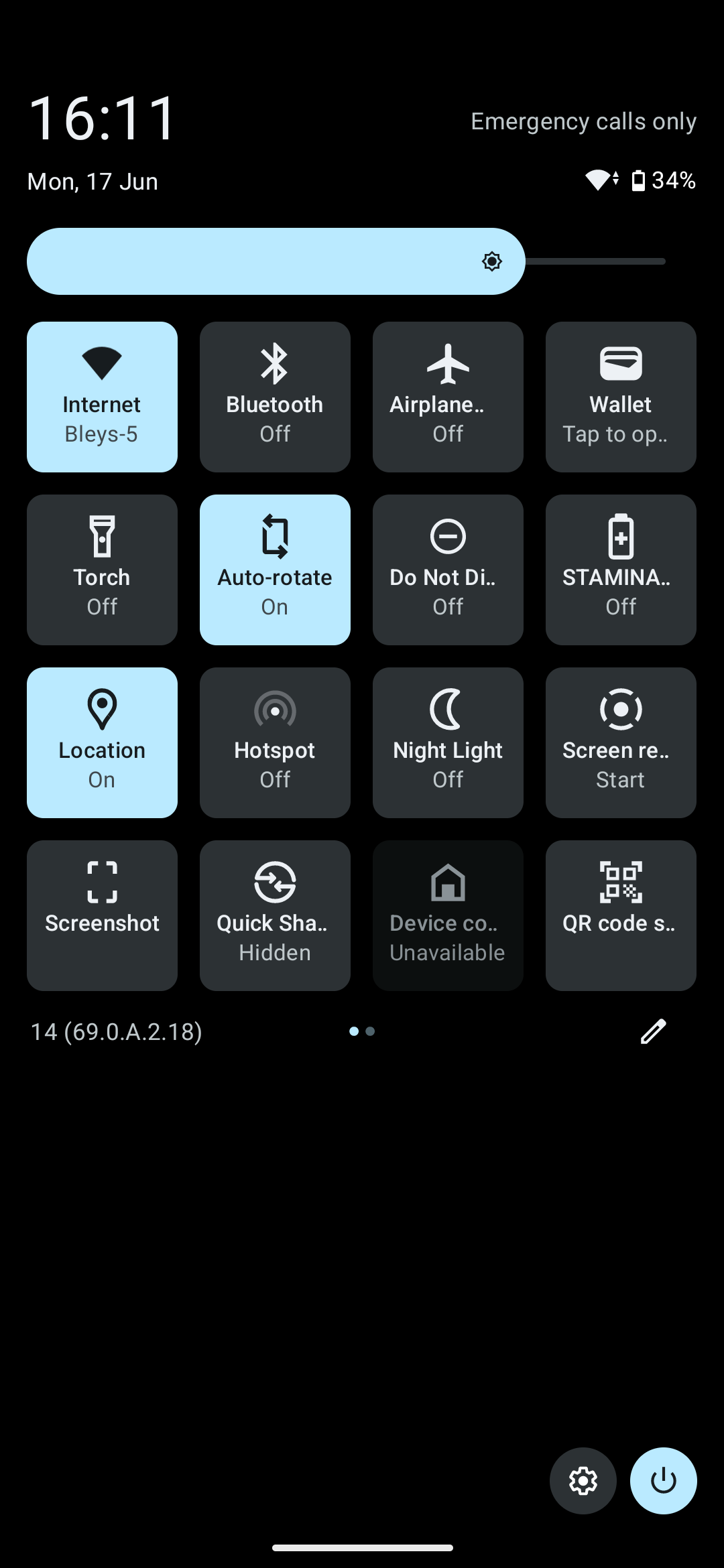
Task: Open the Internet tile for Bleys-5
Action: click(102, 397)
